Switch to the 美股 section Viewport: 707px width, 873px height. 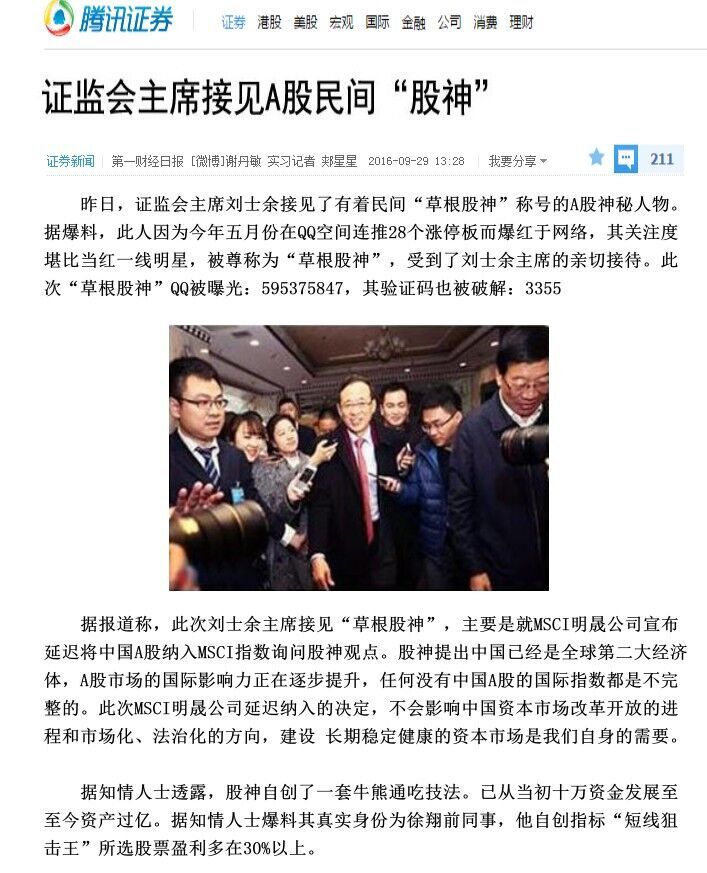[x=305, y=22]
